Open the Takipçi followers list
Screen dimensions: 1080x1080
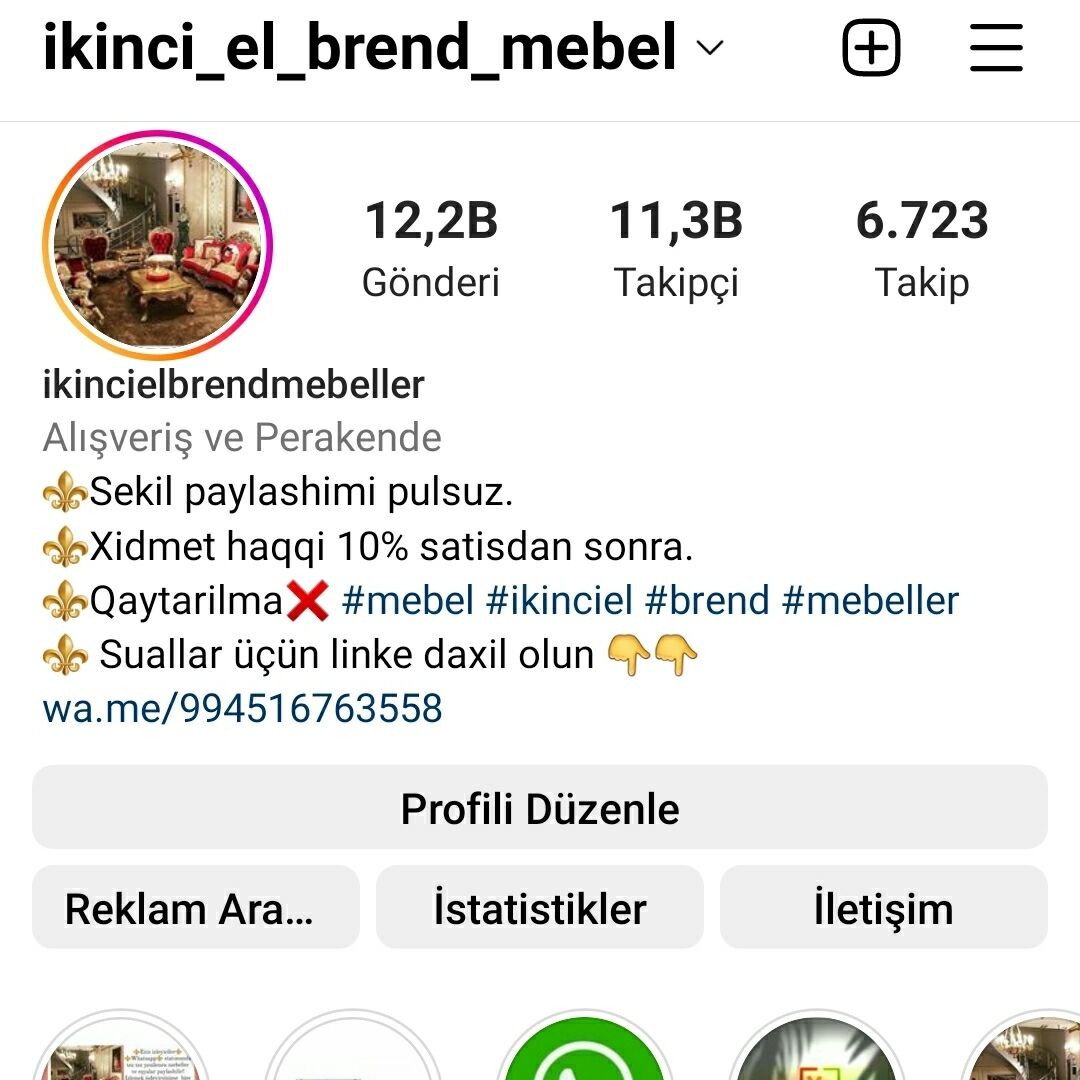[676, 248]
